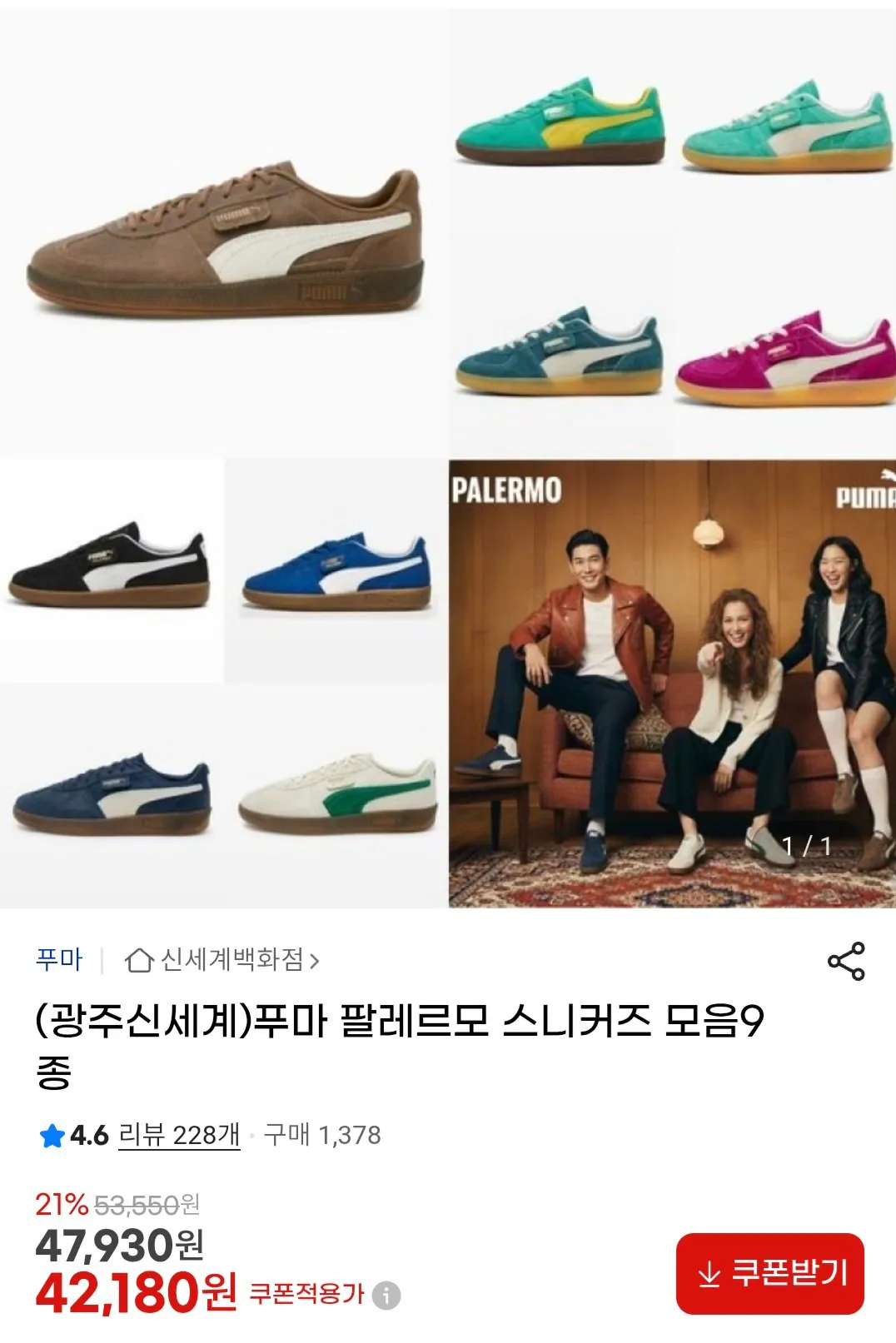Viewport: 896px width, 1343px height.
Task: Open the 푸마 brand page link
Action: coord(58,959)
